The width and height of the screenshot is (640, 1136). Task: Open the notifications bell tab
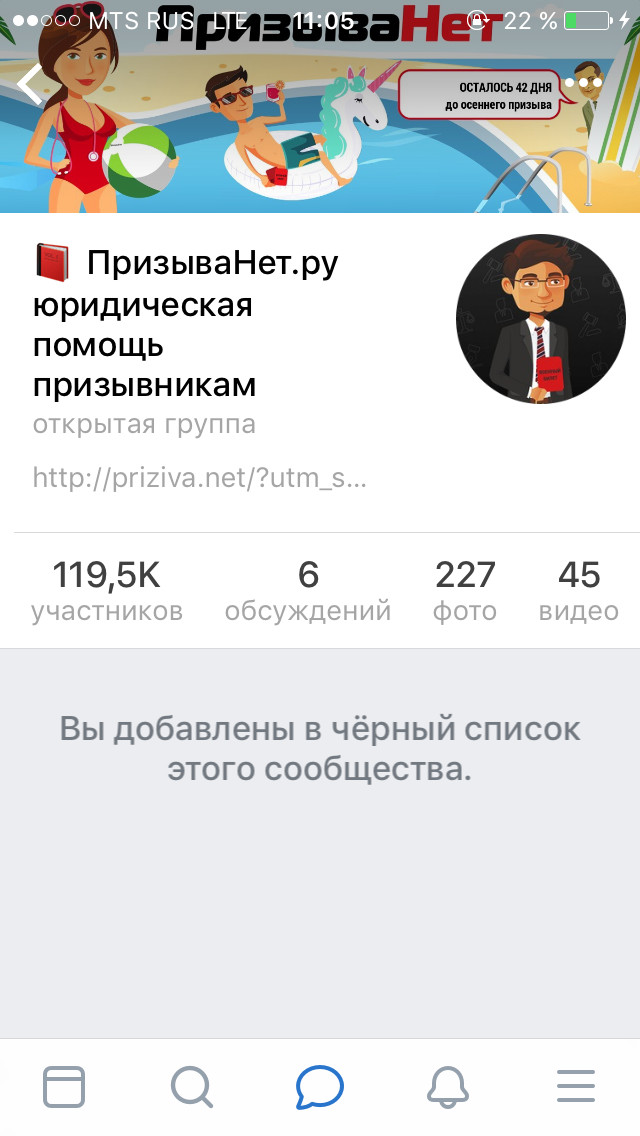coord(449,1086)
